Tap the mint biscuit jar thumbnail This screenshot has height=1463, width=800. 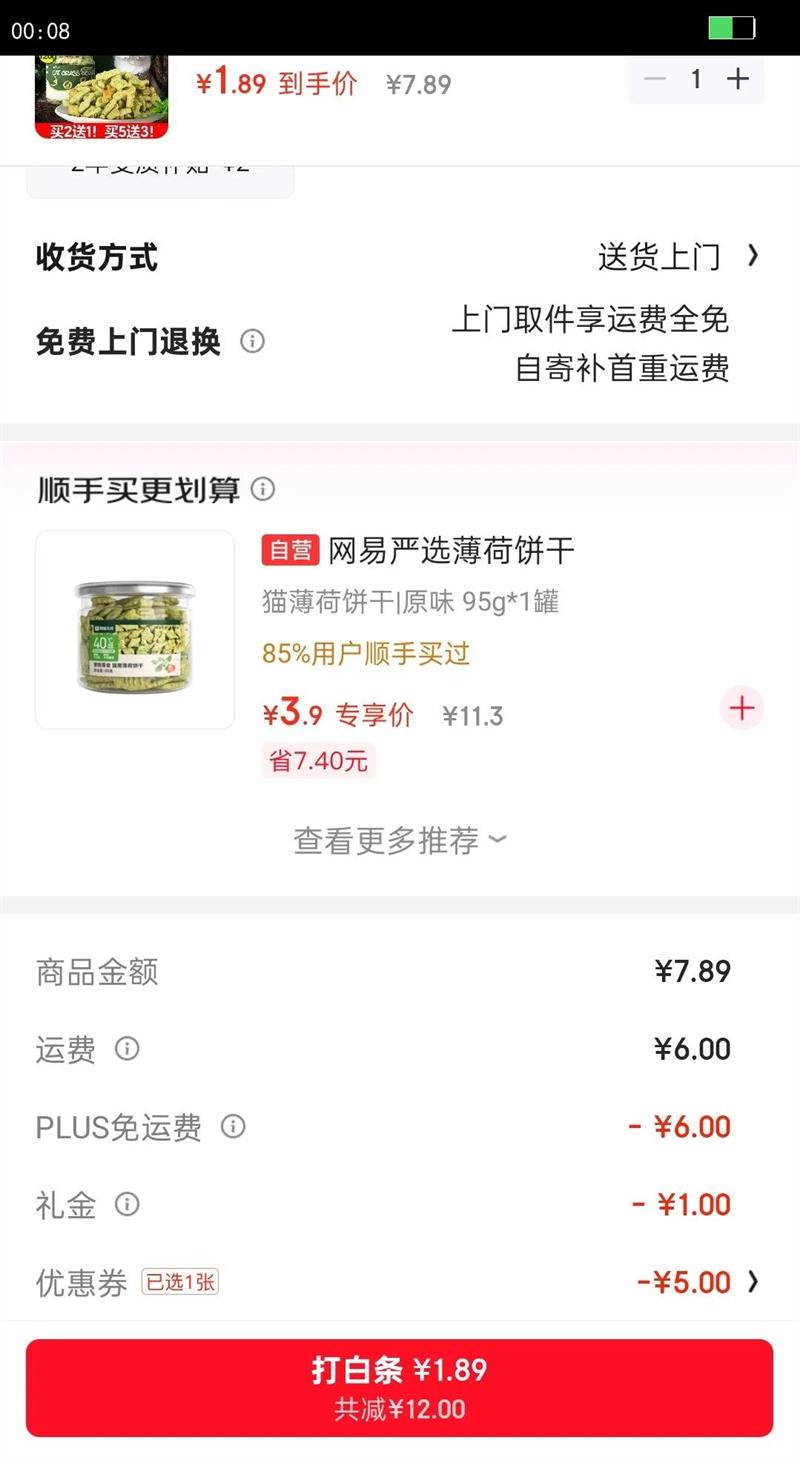(x=134, y=632)
